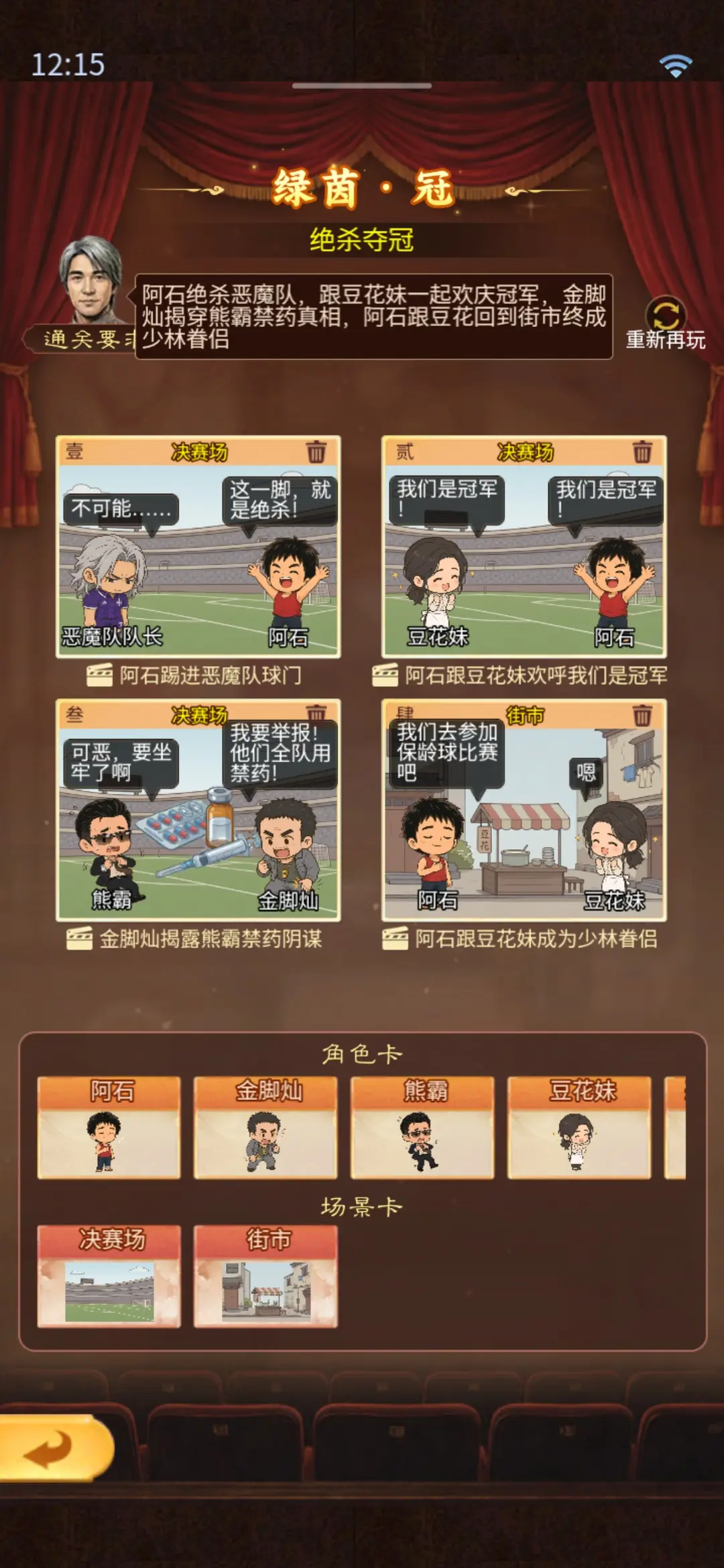Pick the 街市 scene card

pos(265,1277)
